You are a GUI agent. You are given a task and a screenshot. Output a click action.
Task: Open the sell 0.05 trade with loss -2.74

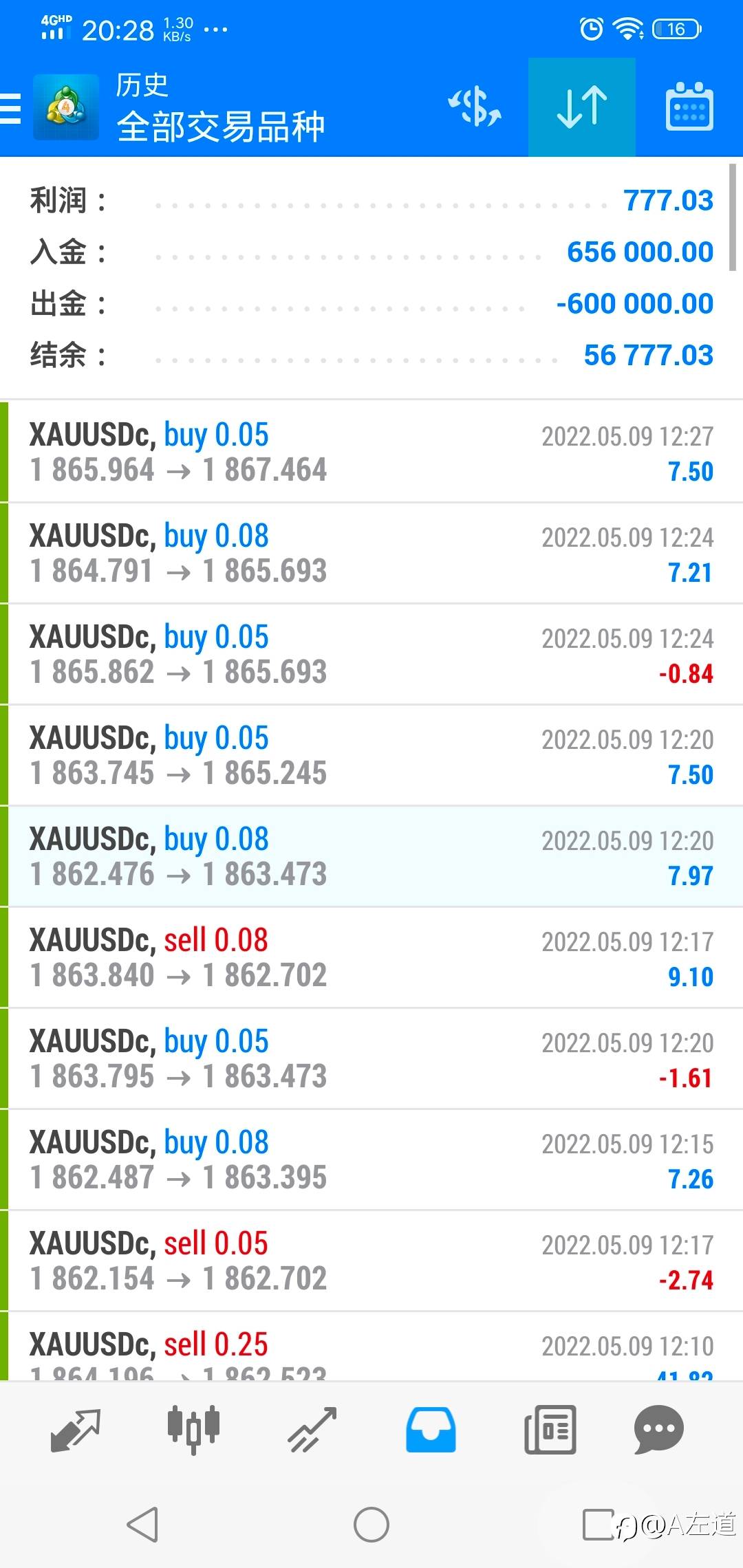[x=371, y=1261]
